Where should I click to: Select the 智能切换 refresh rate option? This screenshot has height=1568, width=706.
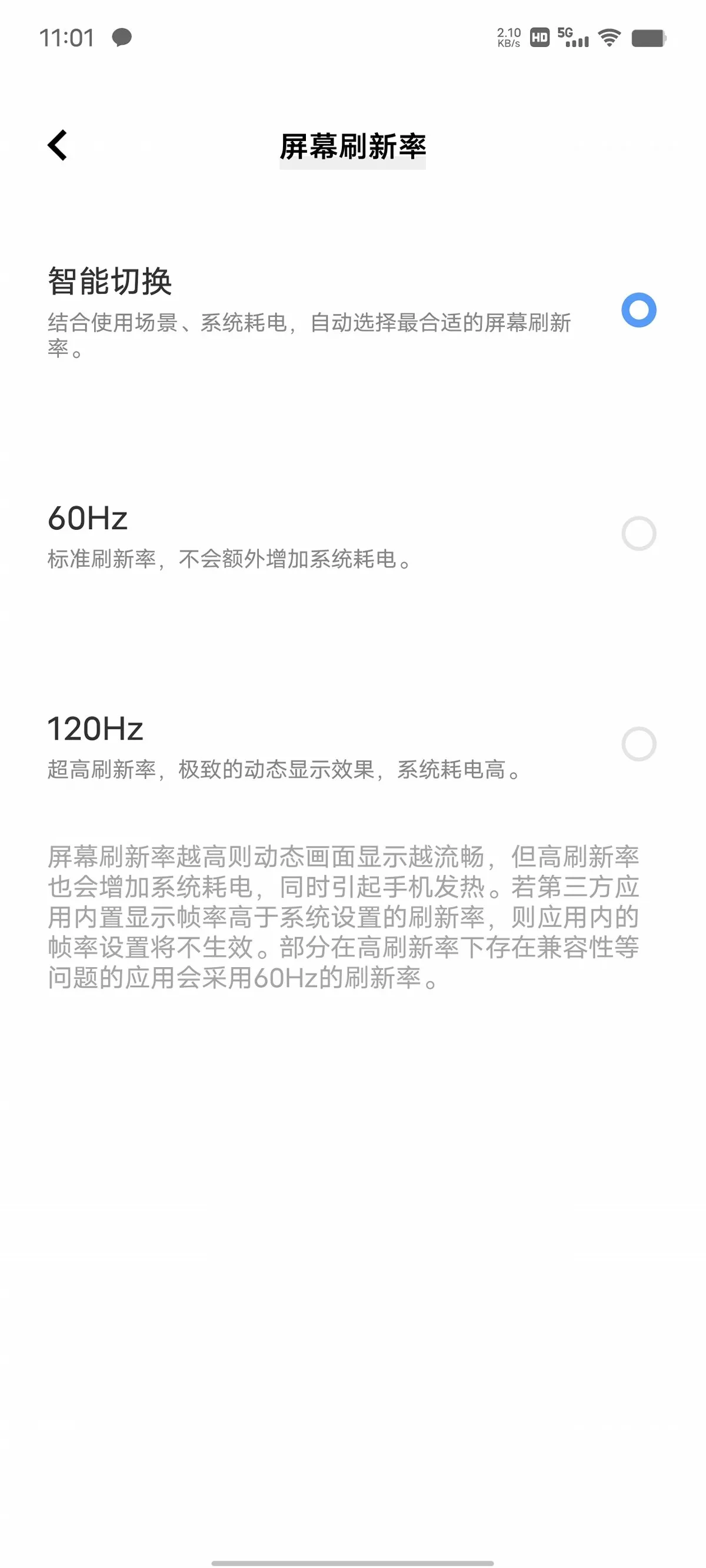352,310
